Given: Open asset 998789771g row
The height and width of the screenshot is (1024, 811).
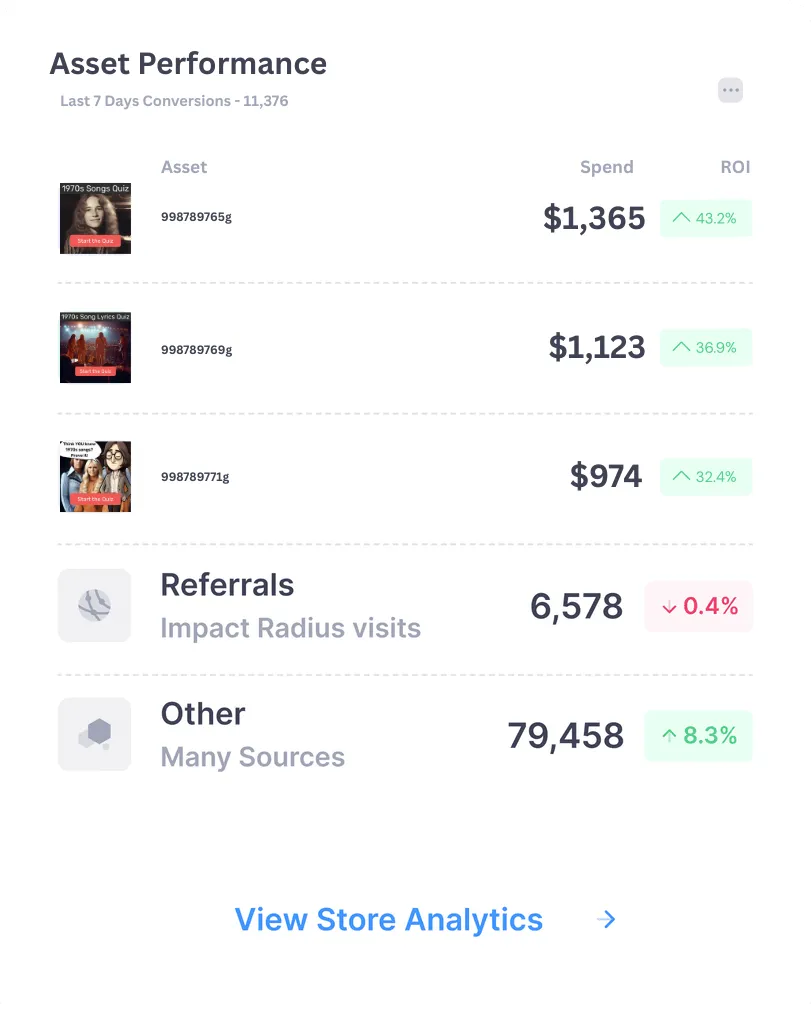Looking at the screenshot, I should click(195, 477).
